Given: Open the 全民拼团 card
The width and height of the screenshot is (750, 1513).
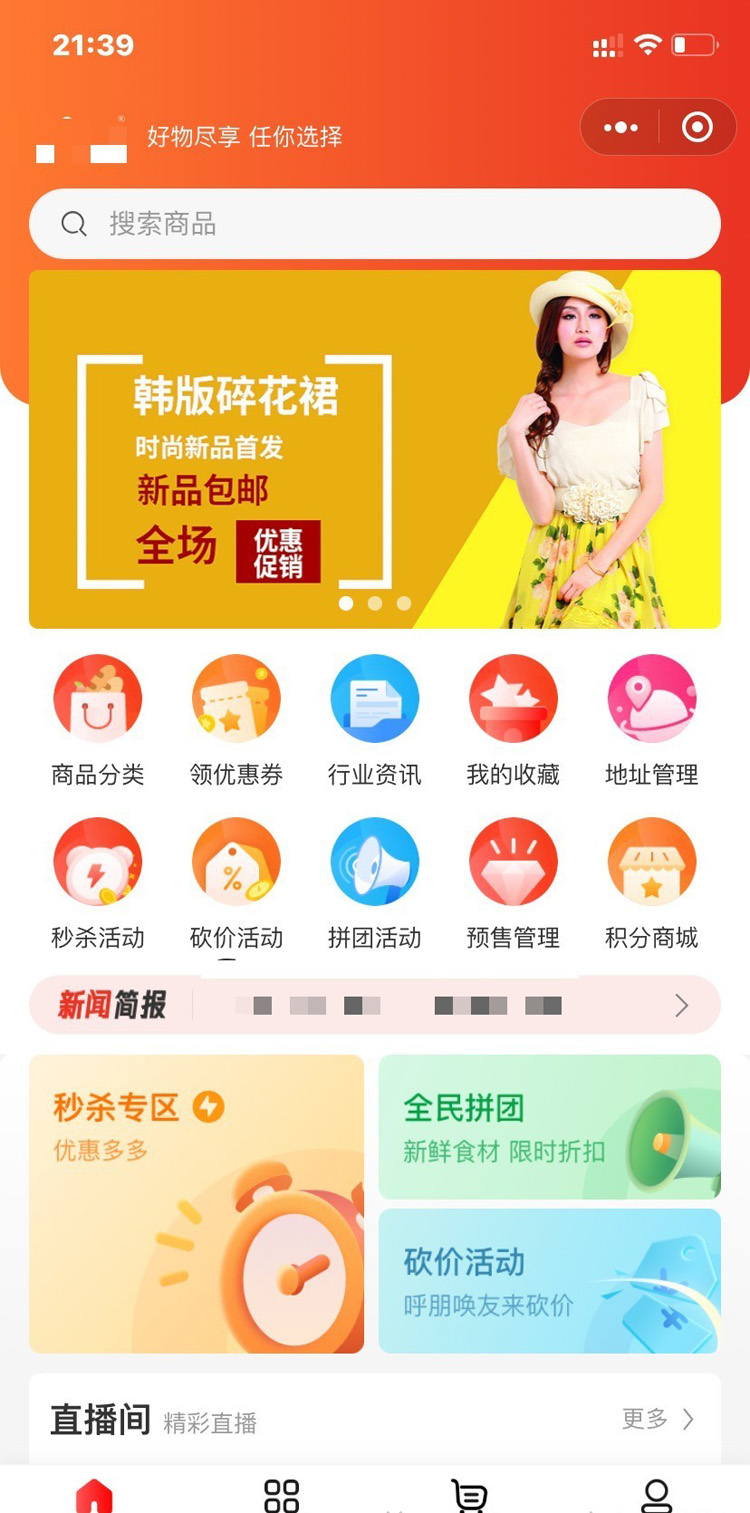Looking at the screenshot, I should tap(549, 1126).
